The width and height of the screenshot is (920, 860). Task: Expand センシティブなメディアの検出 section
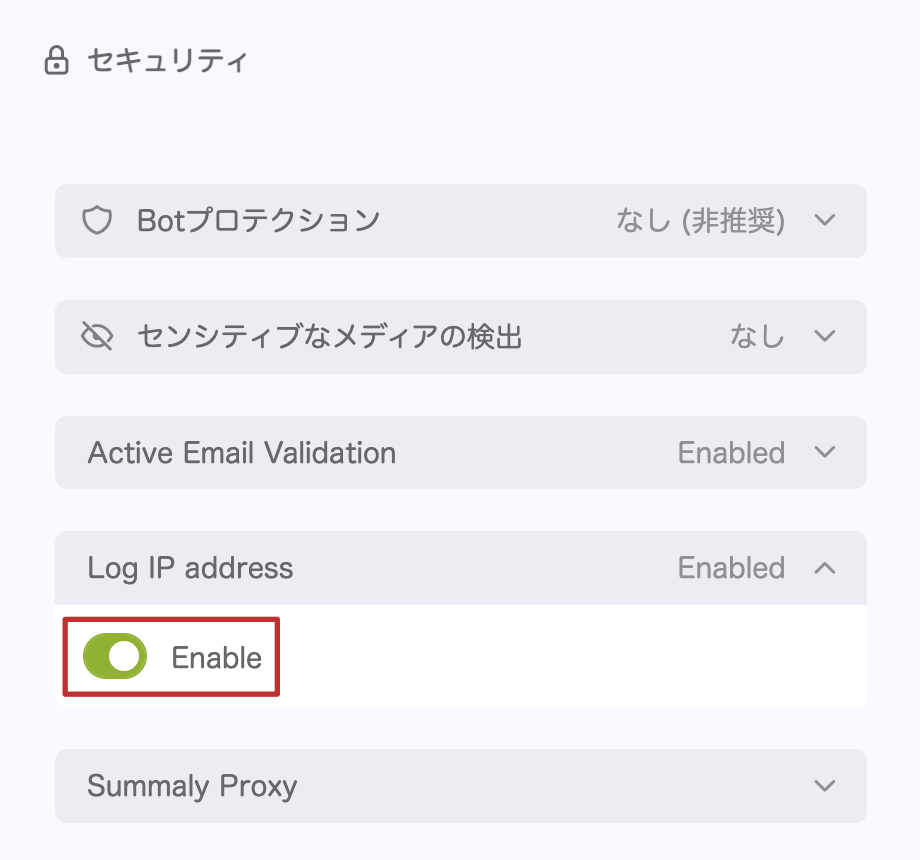point(460,337)
